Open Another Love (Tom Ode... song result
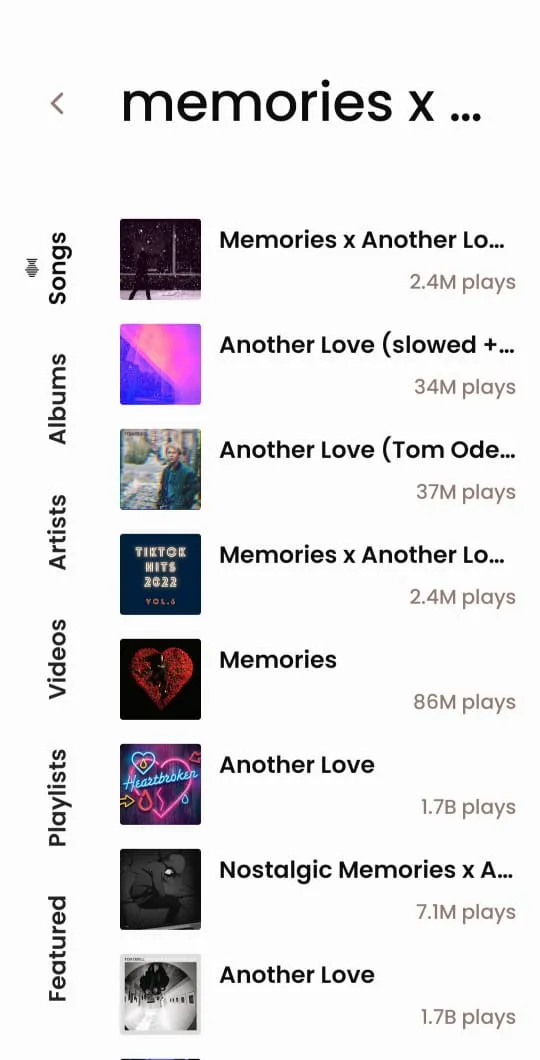540x1060 pixels. tap(318, 469)
